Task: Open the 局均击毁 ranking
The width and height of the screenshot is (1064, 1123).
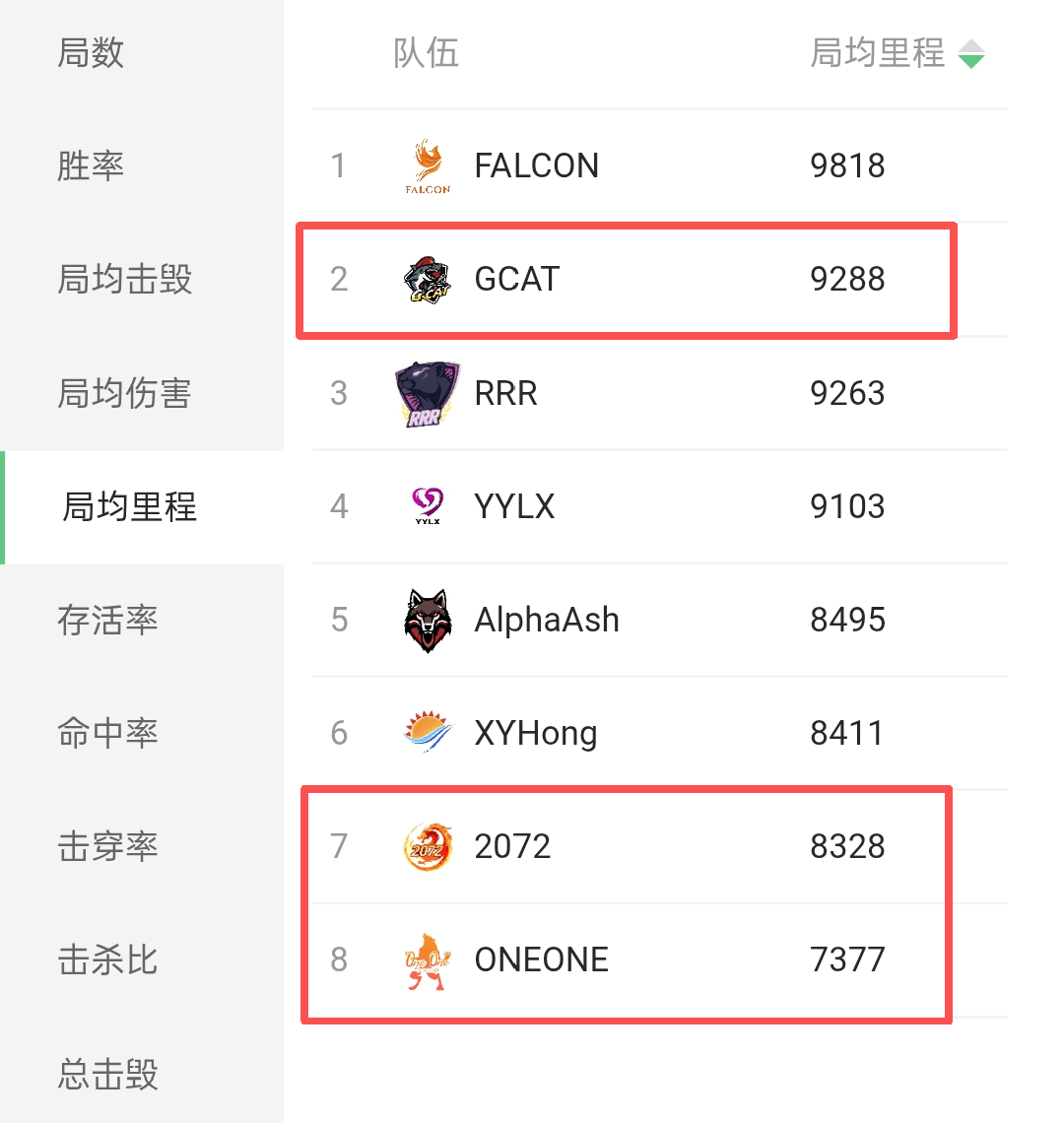Action: 125,280
